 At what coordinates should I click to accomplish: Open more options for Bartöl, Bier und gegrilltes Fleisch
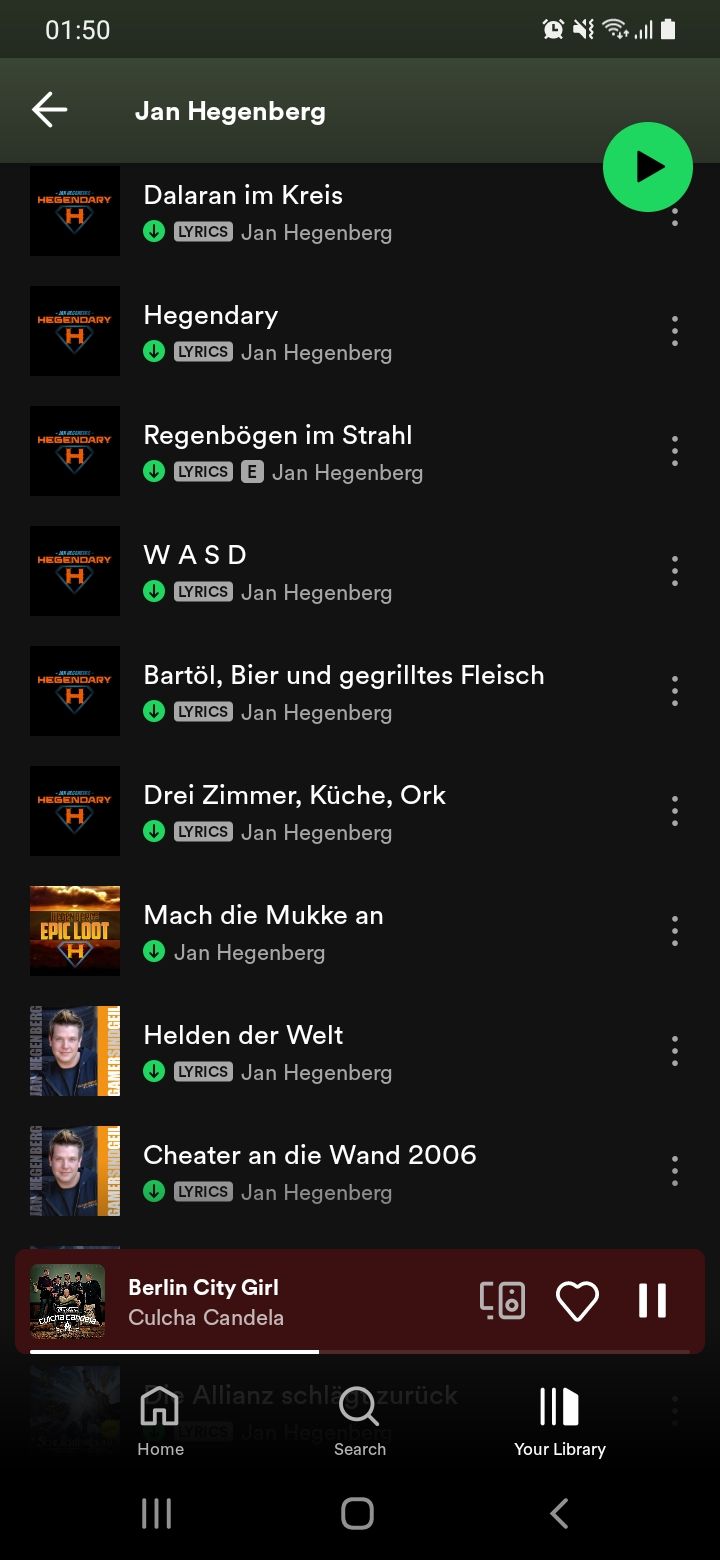pyautogui.click(x=675, y=691)
